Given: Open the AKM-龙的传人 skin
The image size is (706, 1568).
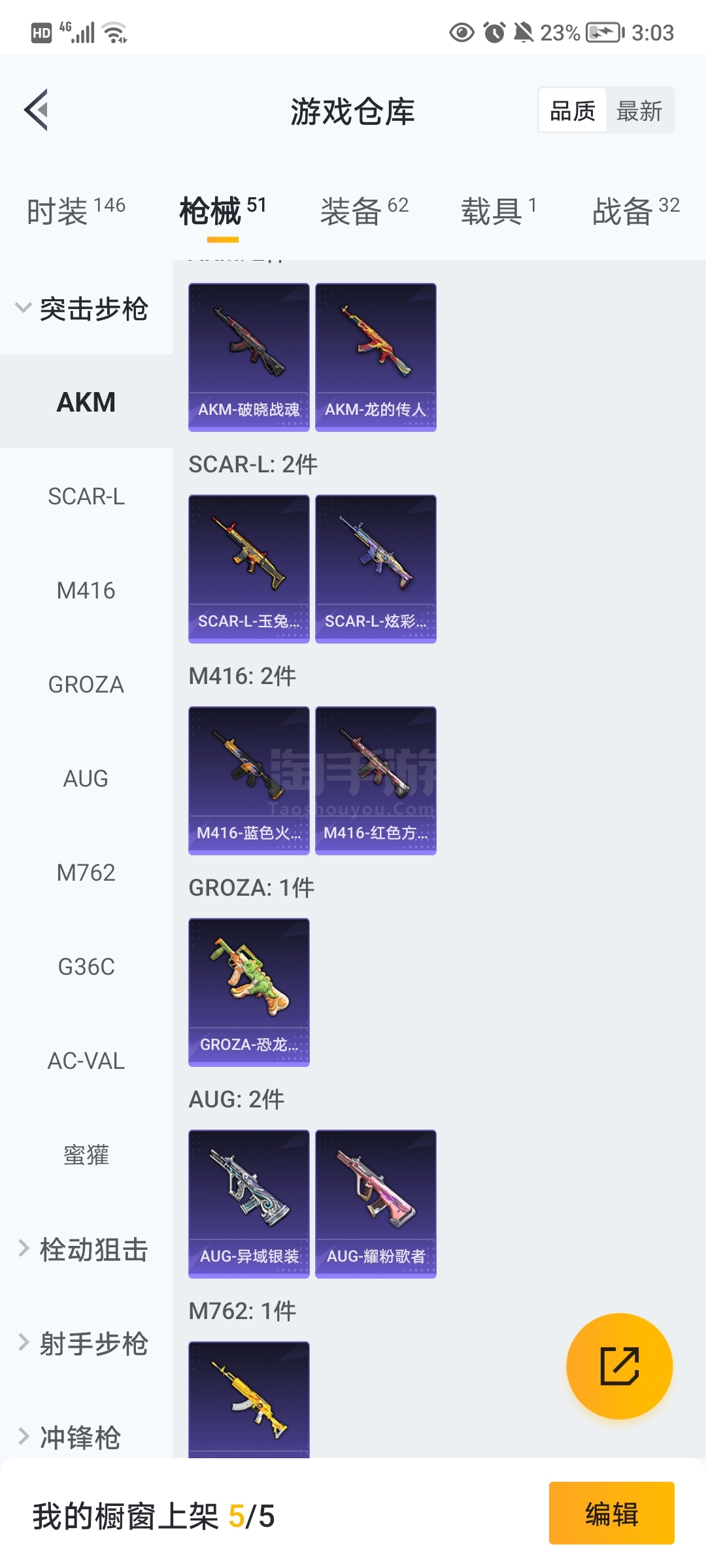Looking at the screenshot, I should 376,357.
